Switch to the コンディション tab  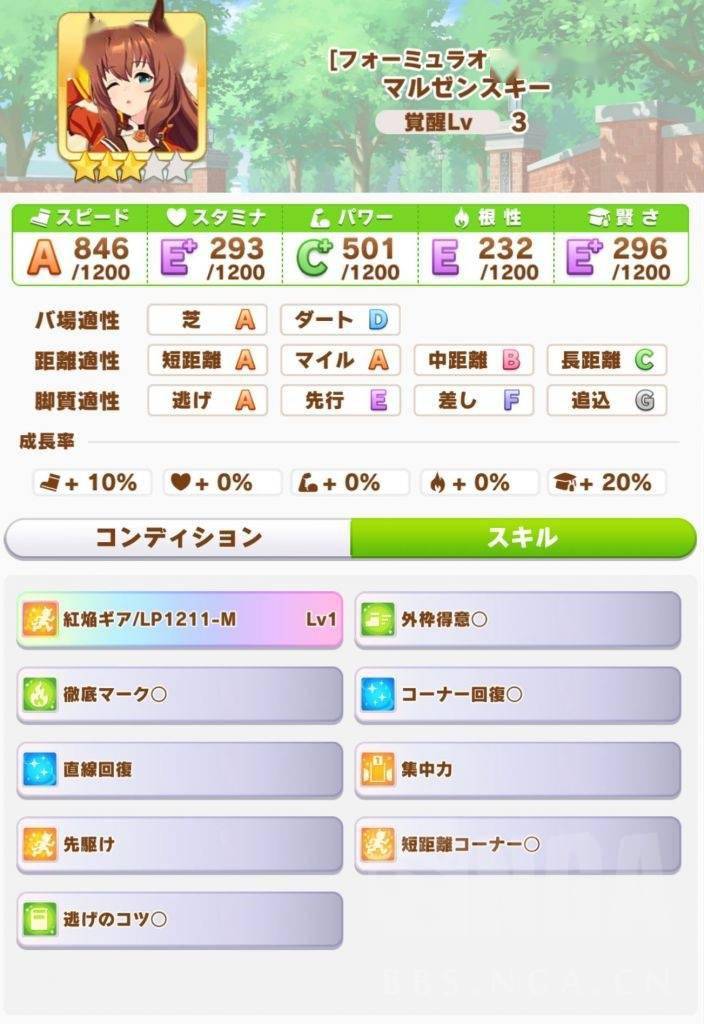point(178,538)
